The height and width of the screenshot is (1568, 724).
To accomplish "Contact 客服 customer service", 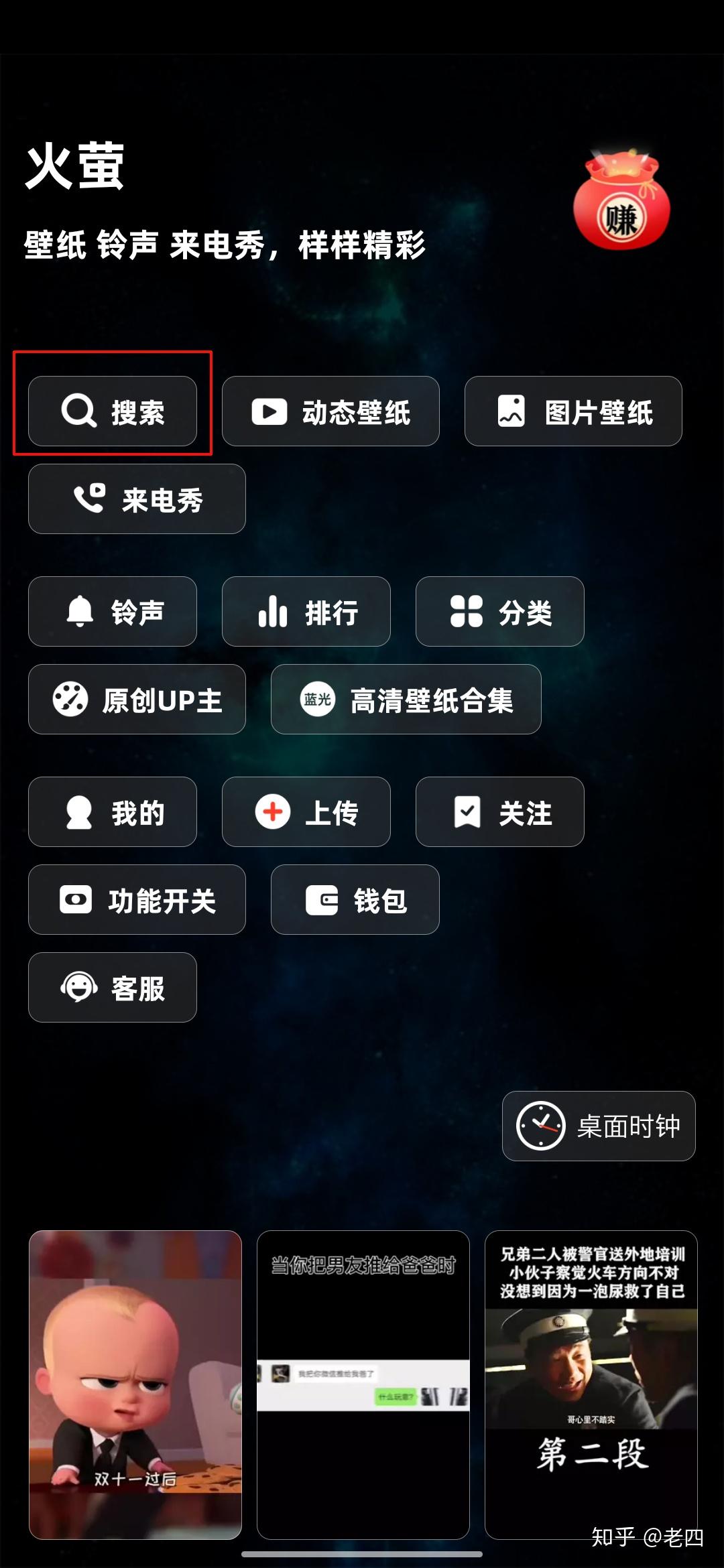I will (113, 988).
